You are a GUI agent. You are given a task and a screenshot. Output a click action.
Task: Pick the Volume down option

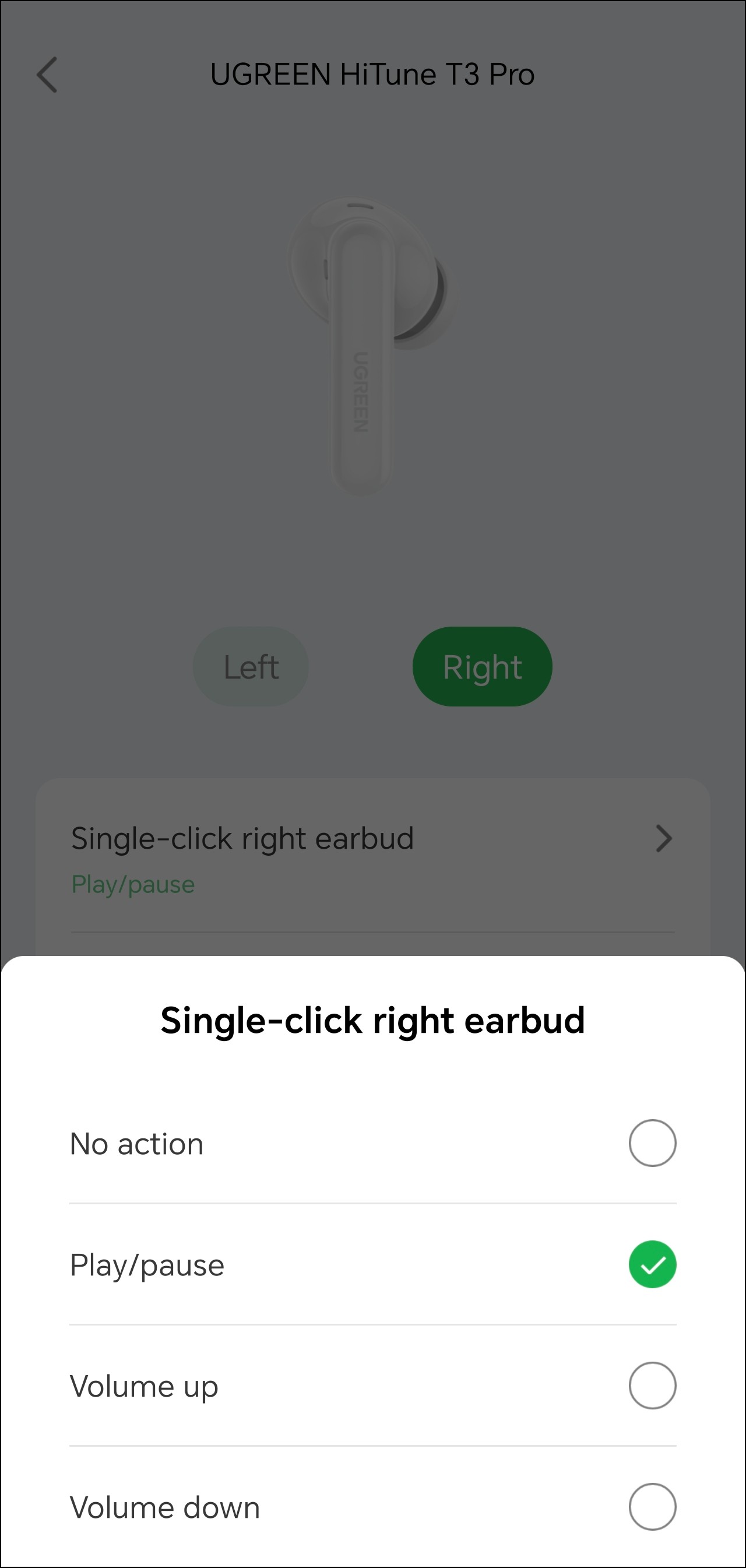click(x=652, y=1507)
